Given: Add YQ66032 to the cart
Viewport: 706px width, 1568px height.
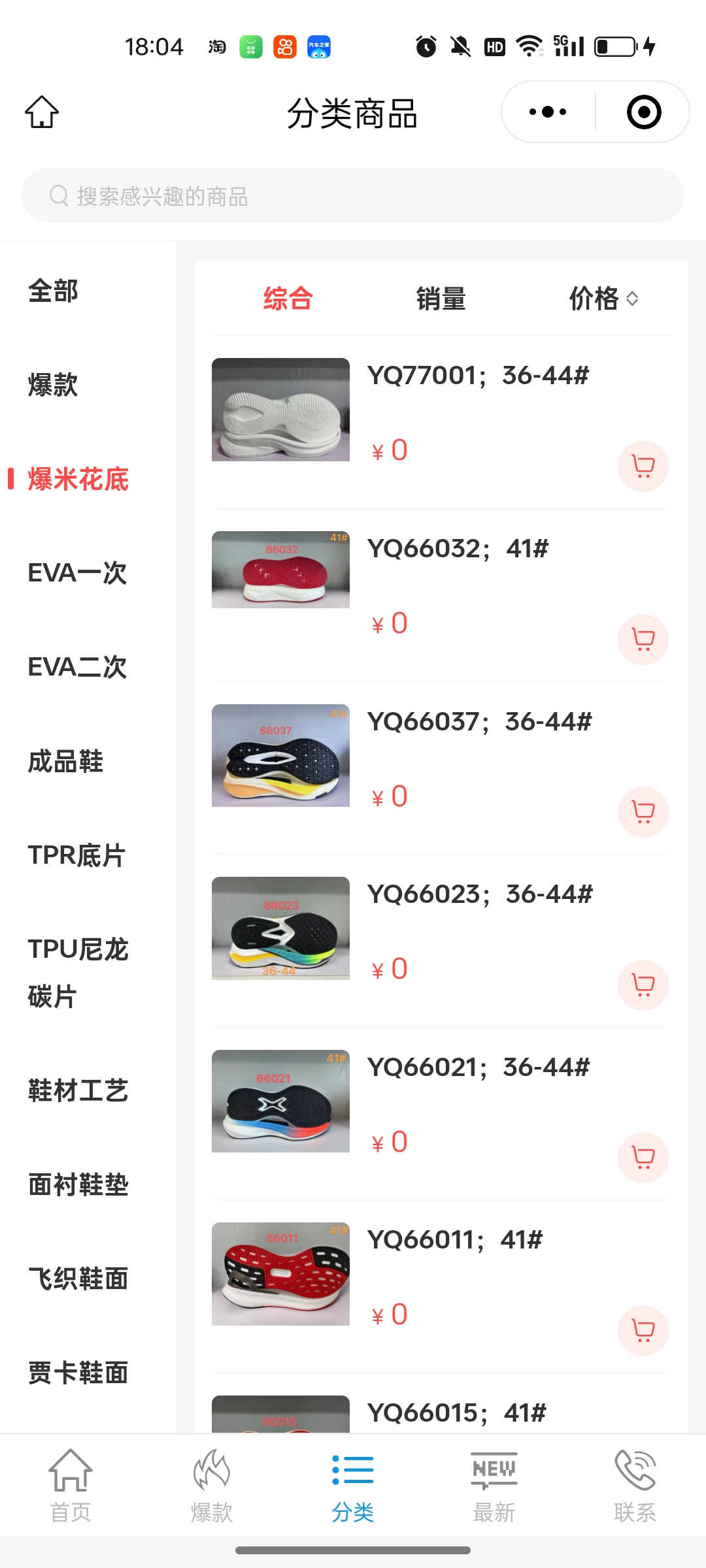Looking at the screenshot, I should (x=643, y=639).
